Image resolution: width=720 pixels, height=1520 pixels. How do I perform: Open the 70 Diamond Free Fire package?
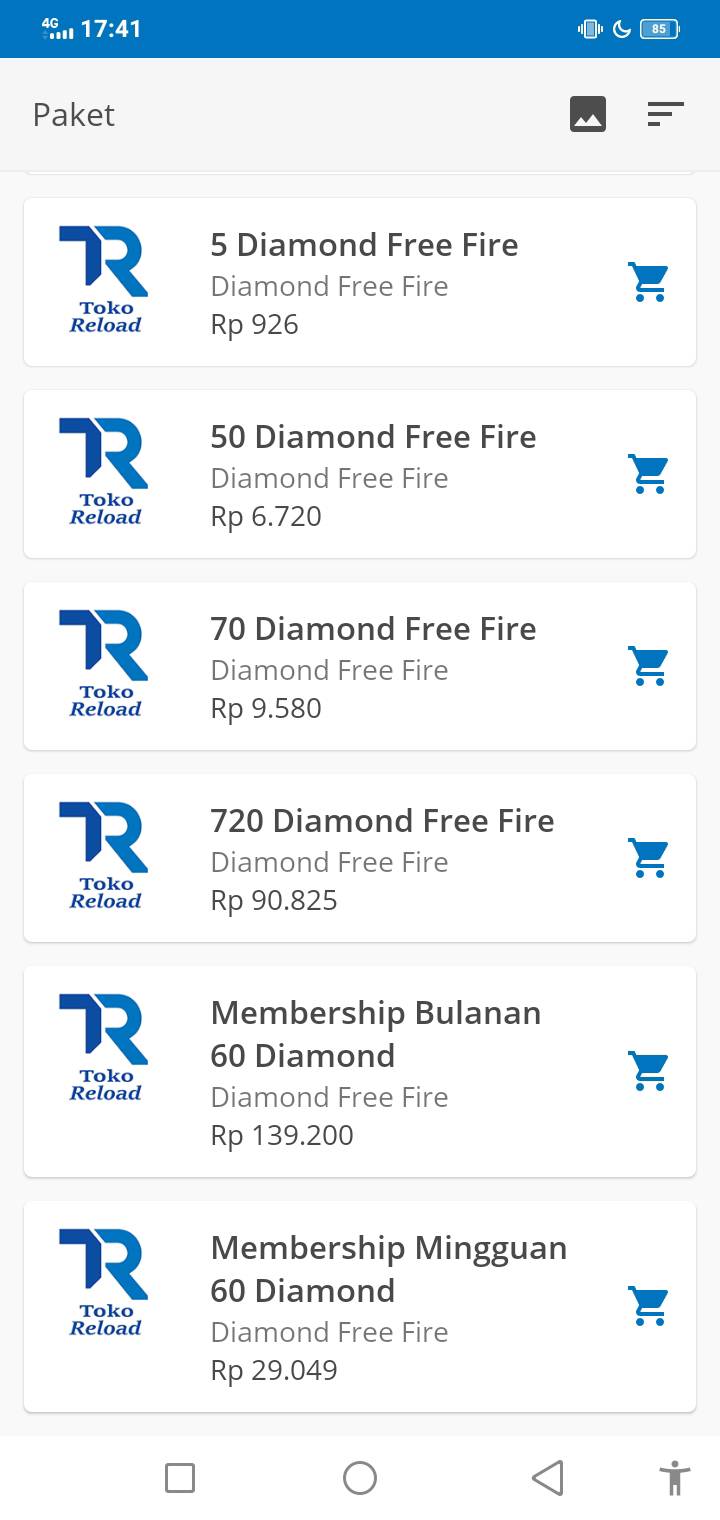(360, 666)
